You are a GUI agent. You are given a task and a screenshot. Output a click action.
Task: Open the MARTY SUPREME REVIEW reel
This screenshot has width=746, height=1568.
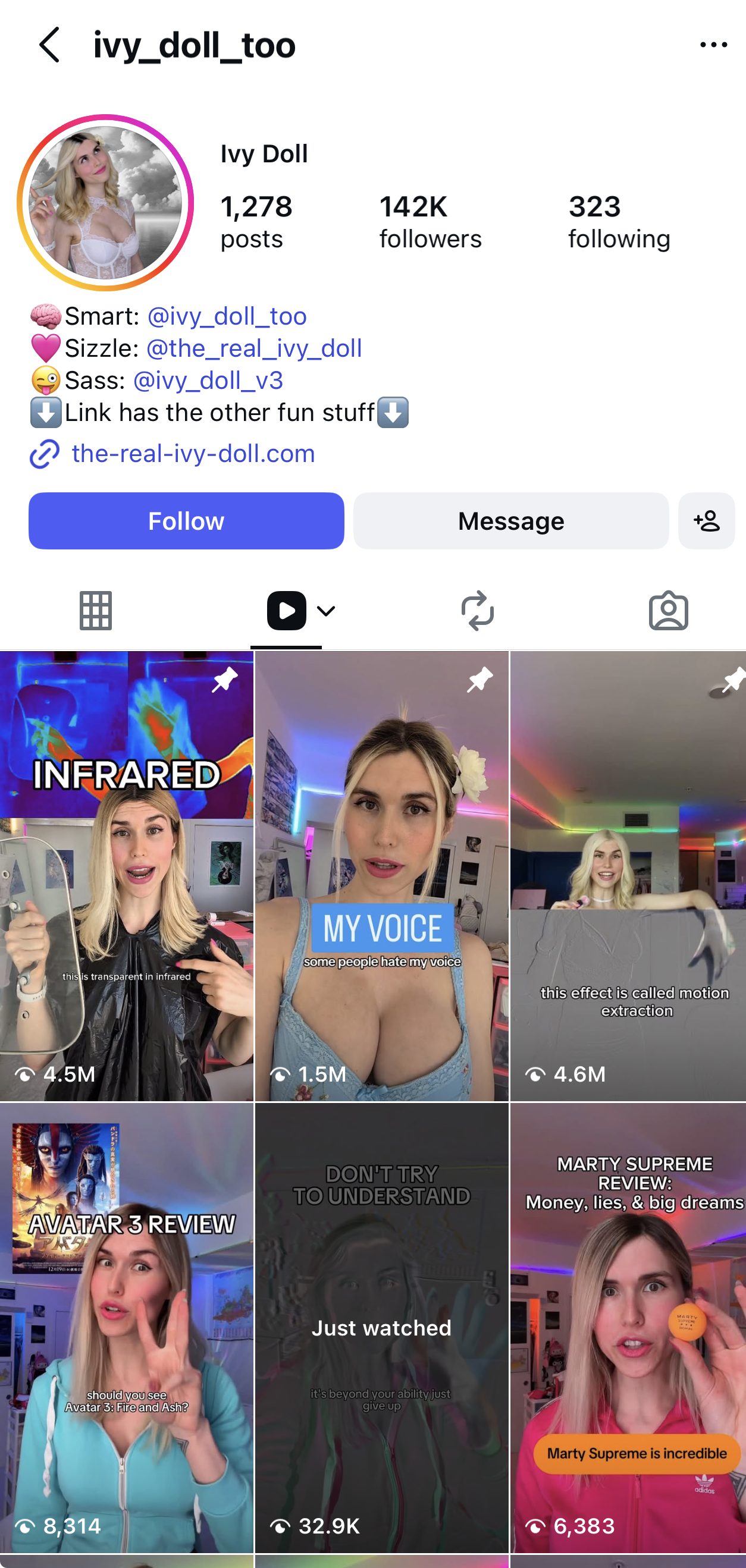(627, 1327)
